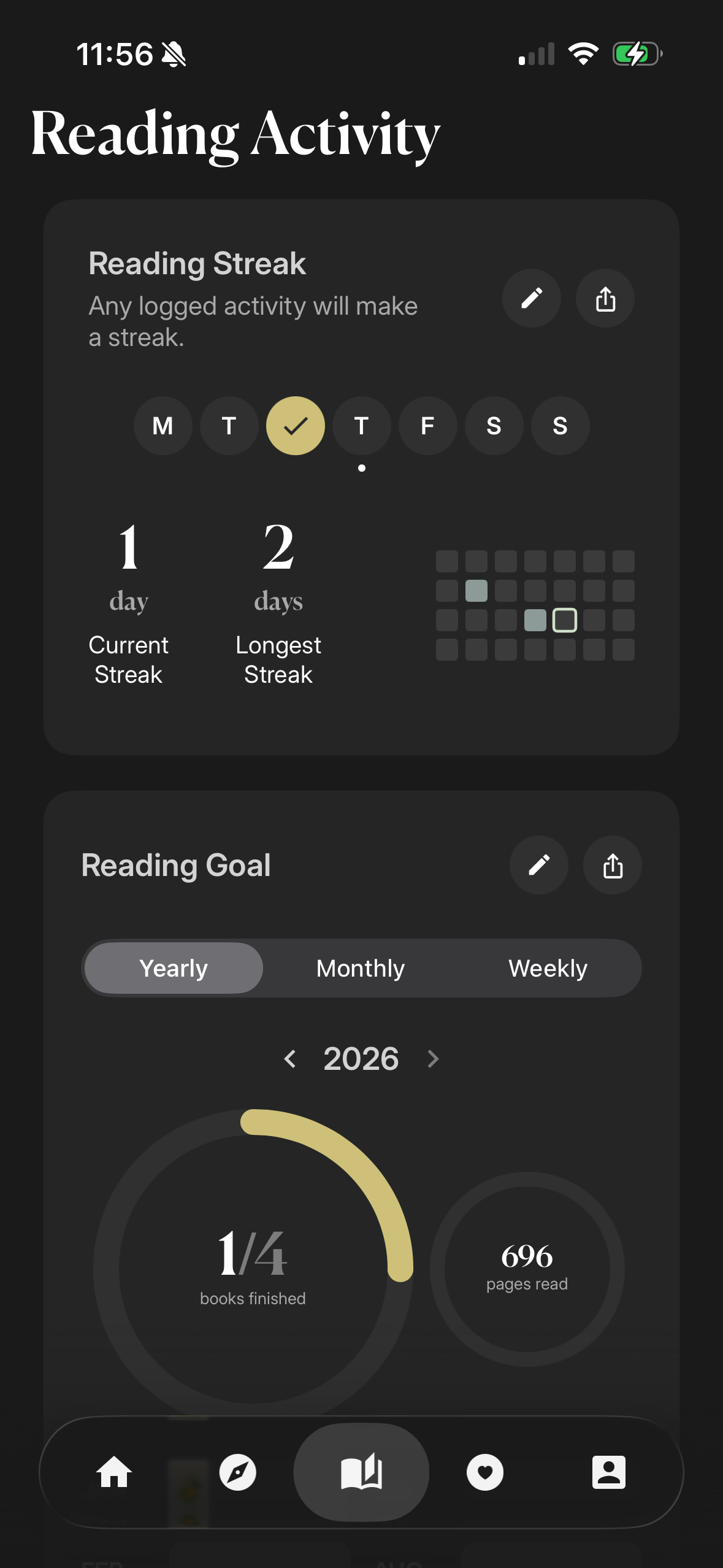Share the Reading Streak card
This screenshot has height=1568, width=723.
(x=605, y=299)
